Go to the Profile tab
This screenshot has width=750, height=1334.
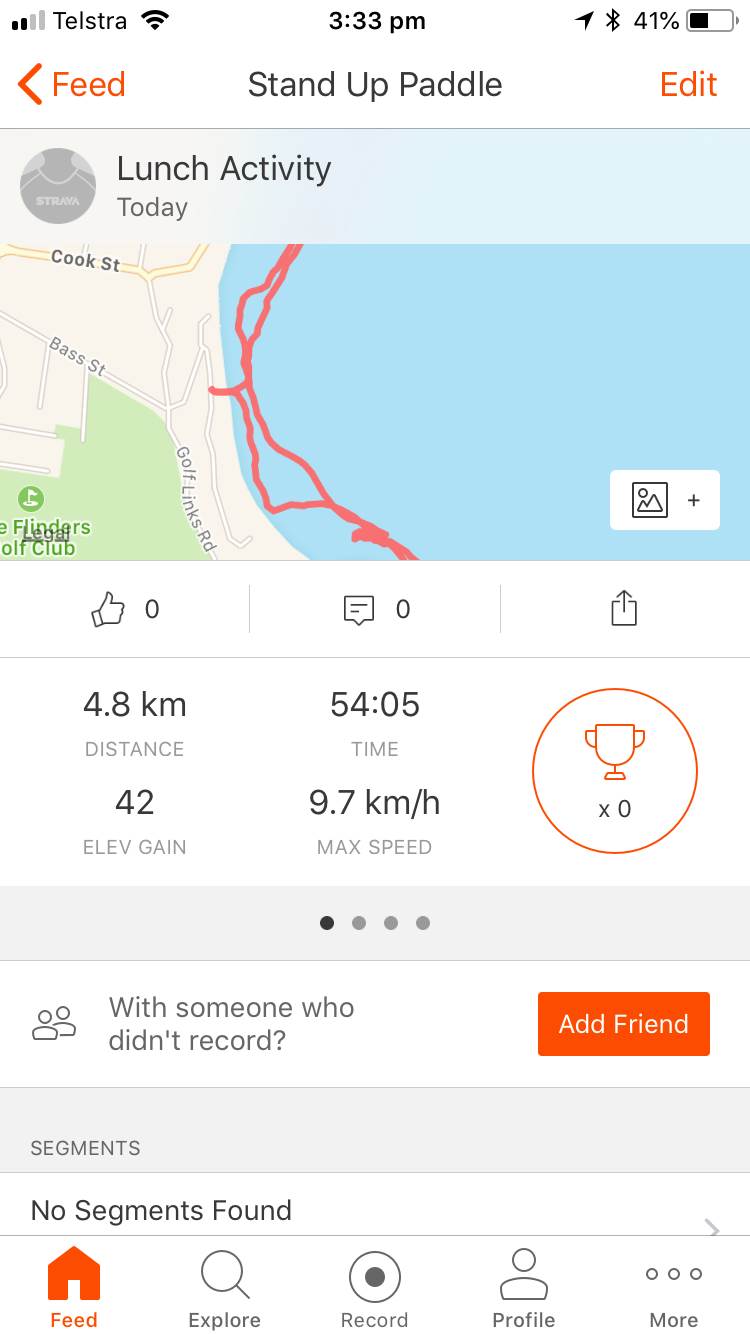click(524, 1287)
